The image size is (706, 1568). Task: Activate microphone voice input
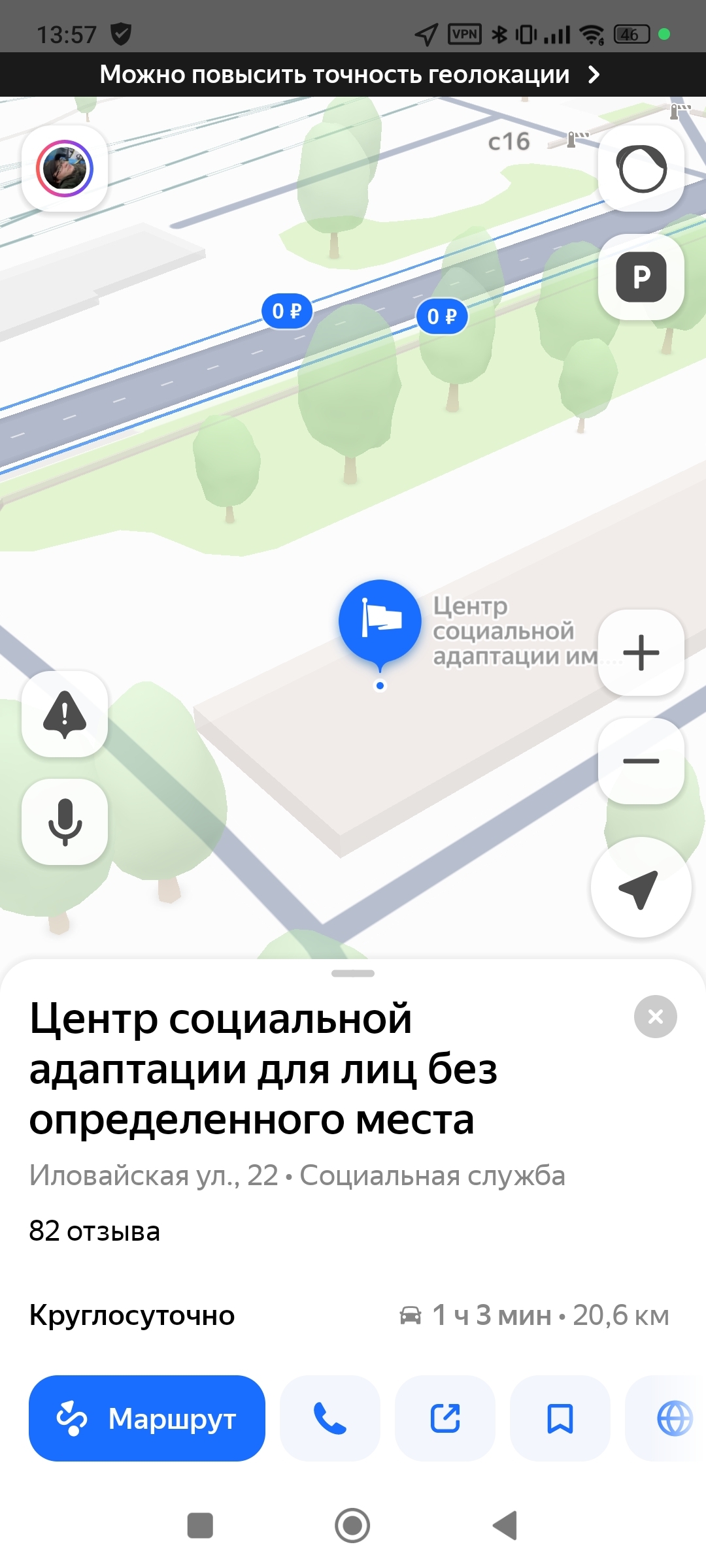pyautogui.click(x=65, y=822)
